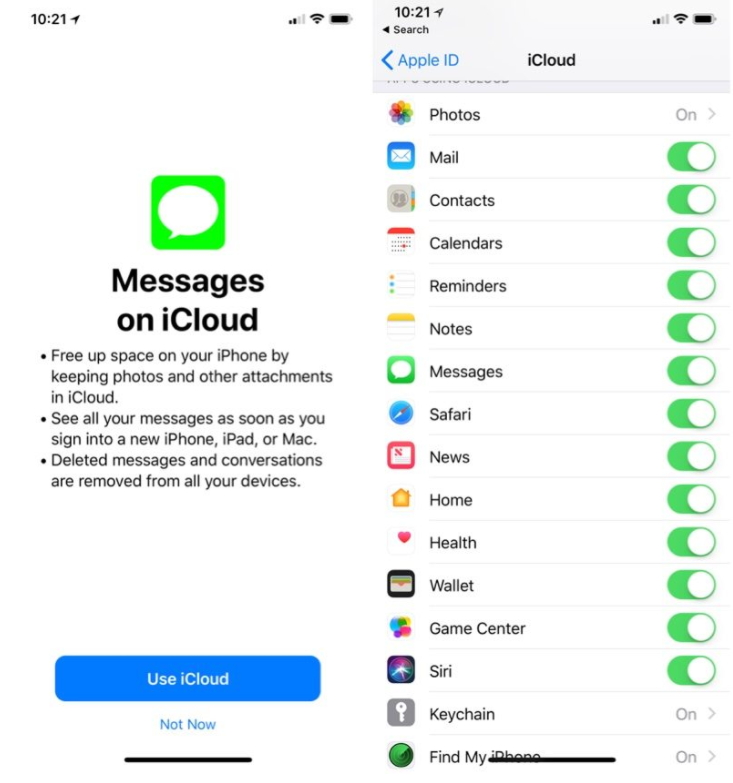
Task: Open Photos iCloud settings
Action: [x=552, y=115]
